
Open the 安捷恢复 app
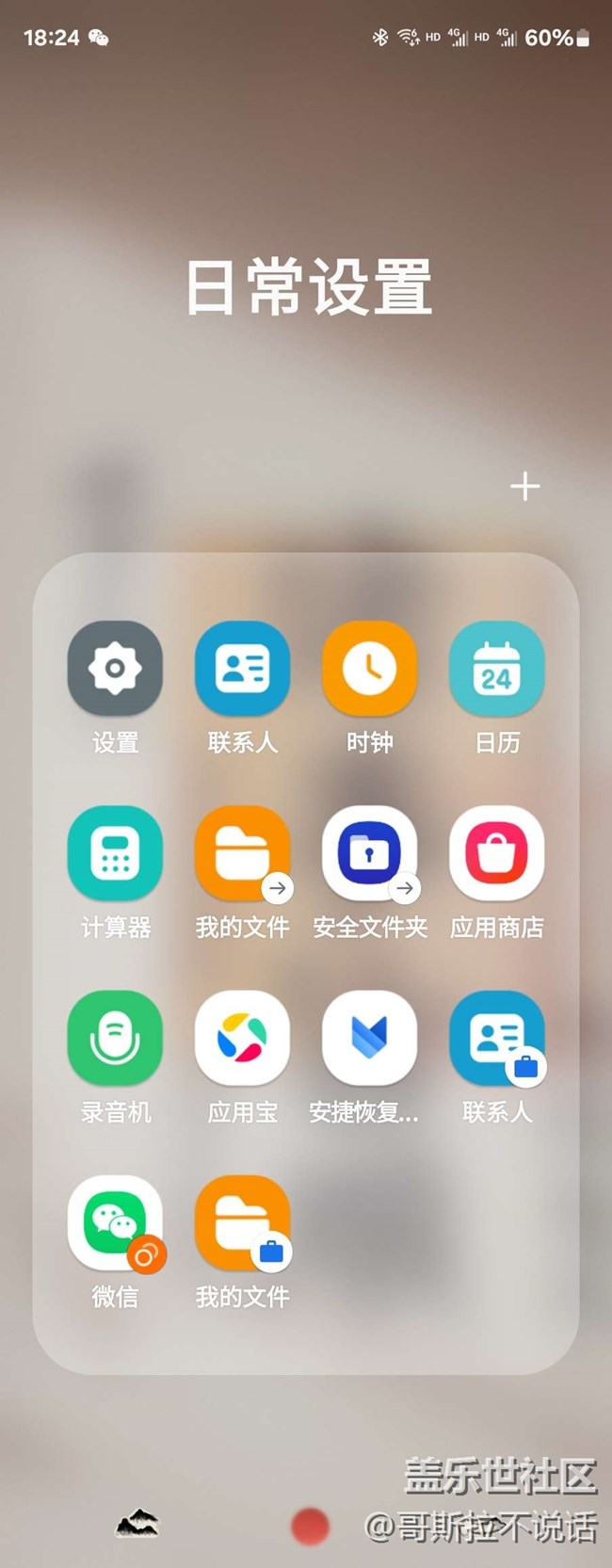pyautogui.click(x=369, y=1037)
